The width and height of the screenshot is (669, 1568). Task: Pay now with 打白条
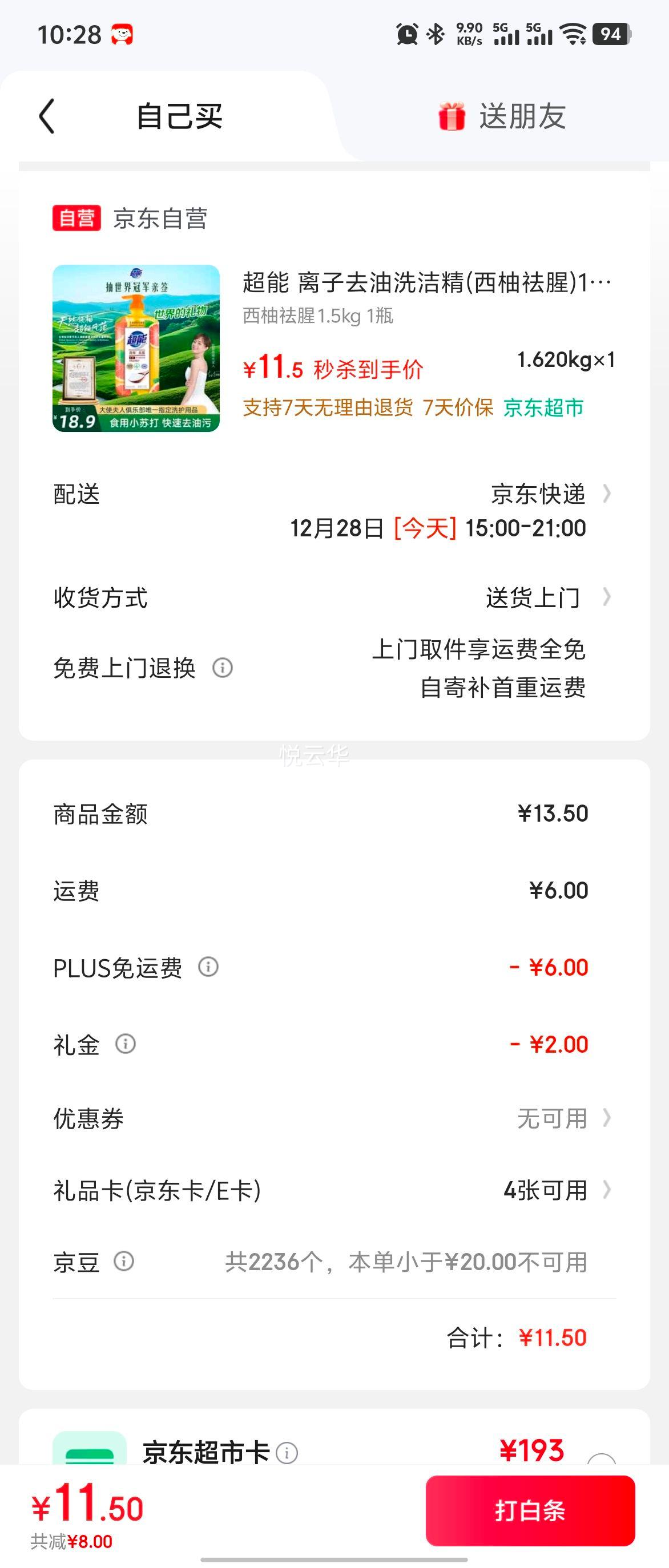(530, 1511)
